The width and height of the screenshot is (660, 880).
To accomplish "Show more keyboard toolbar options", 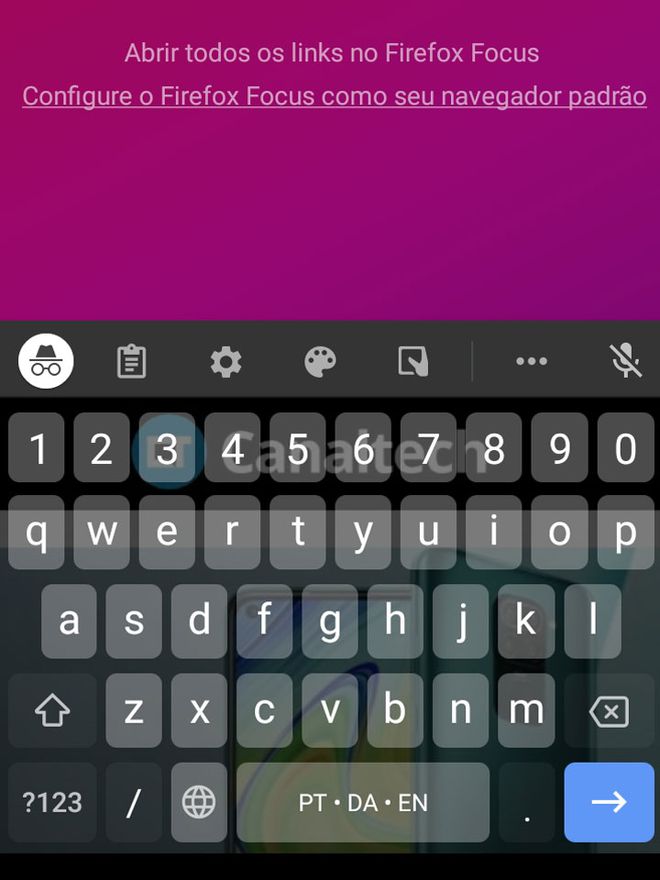I will coord(531,361).
